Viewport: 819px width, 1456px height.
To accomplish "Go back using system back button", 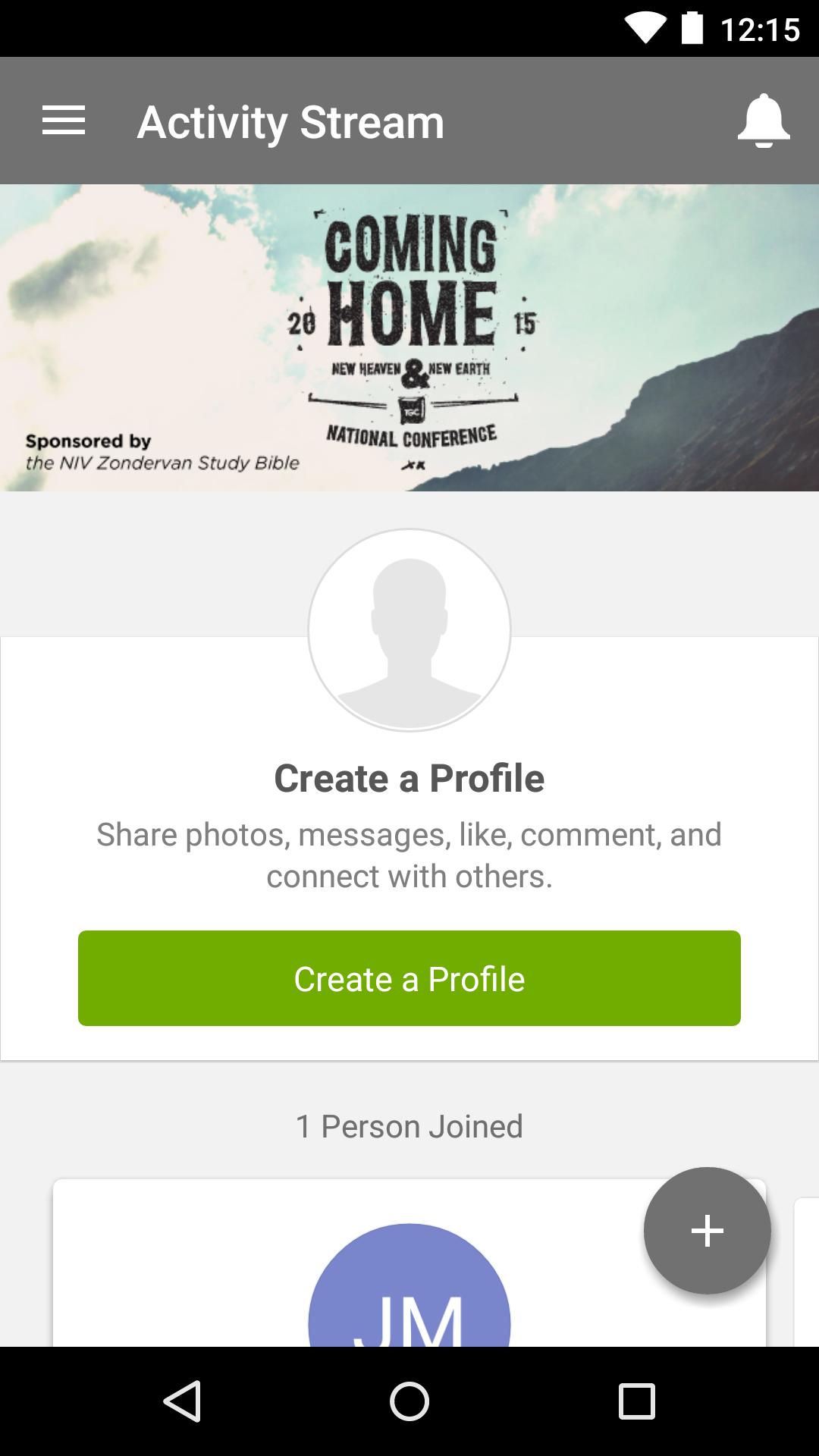I will (x=182, y=1401).
